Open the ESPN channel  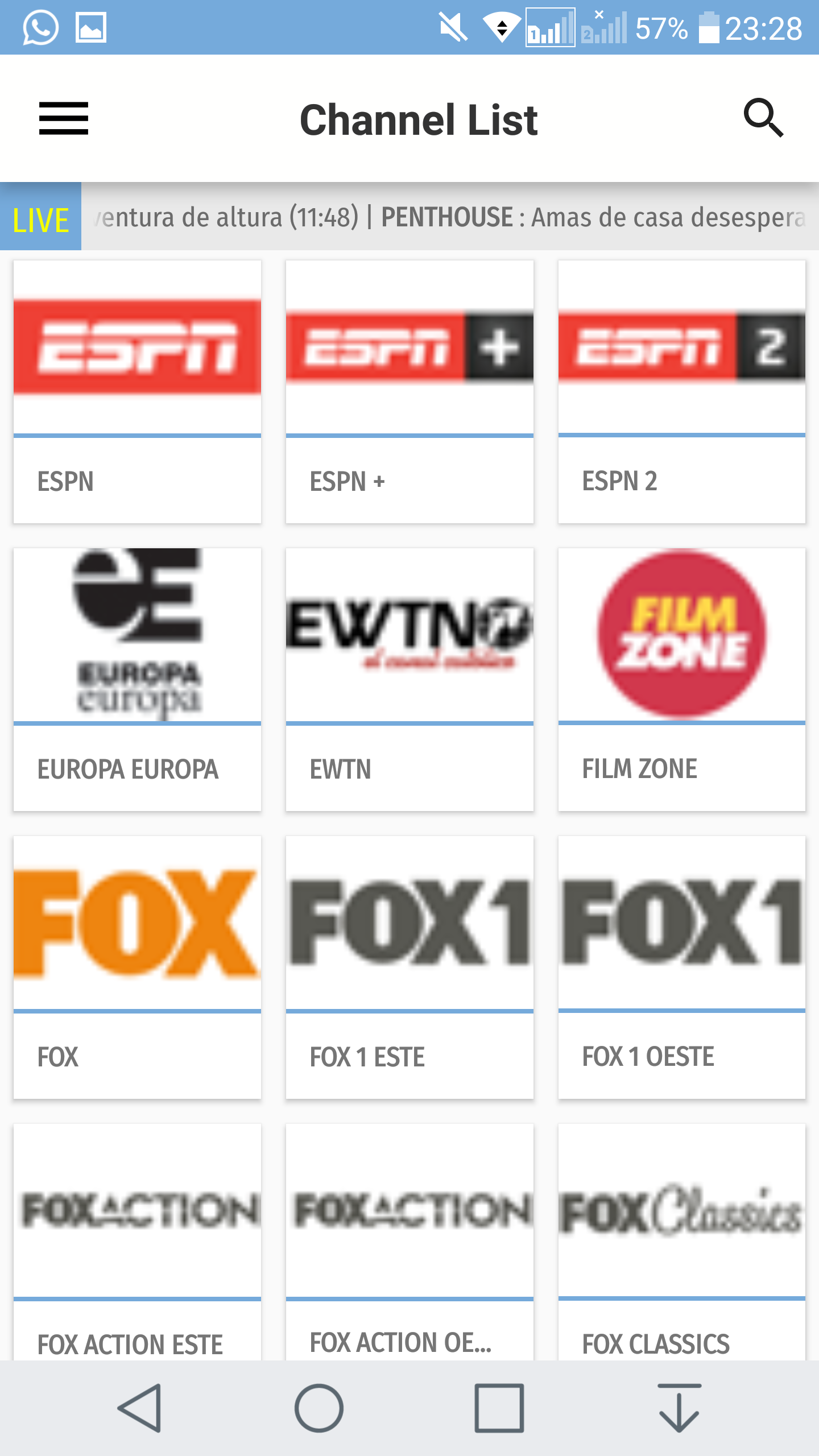(137, 391)
